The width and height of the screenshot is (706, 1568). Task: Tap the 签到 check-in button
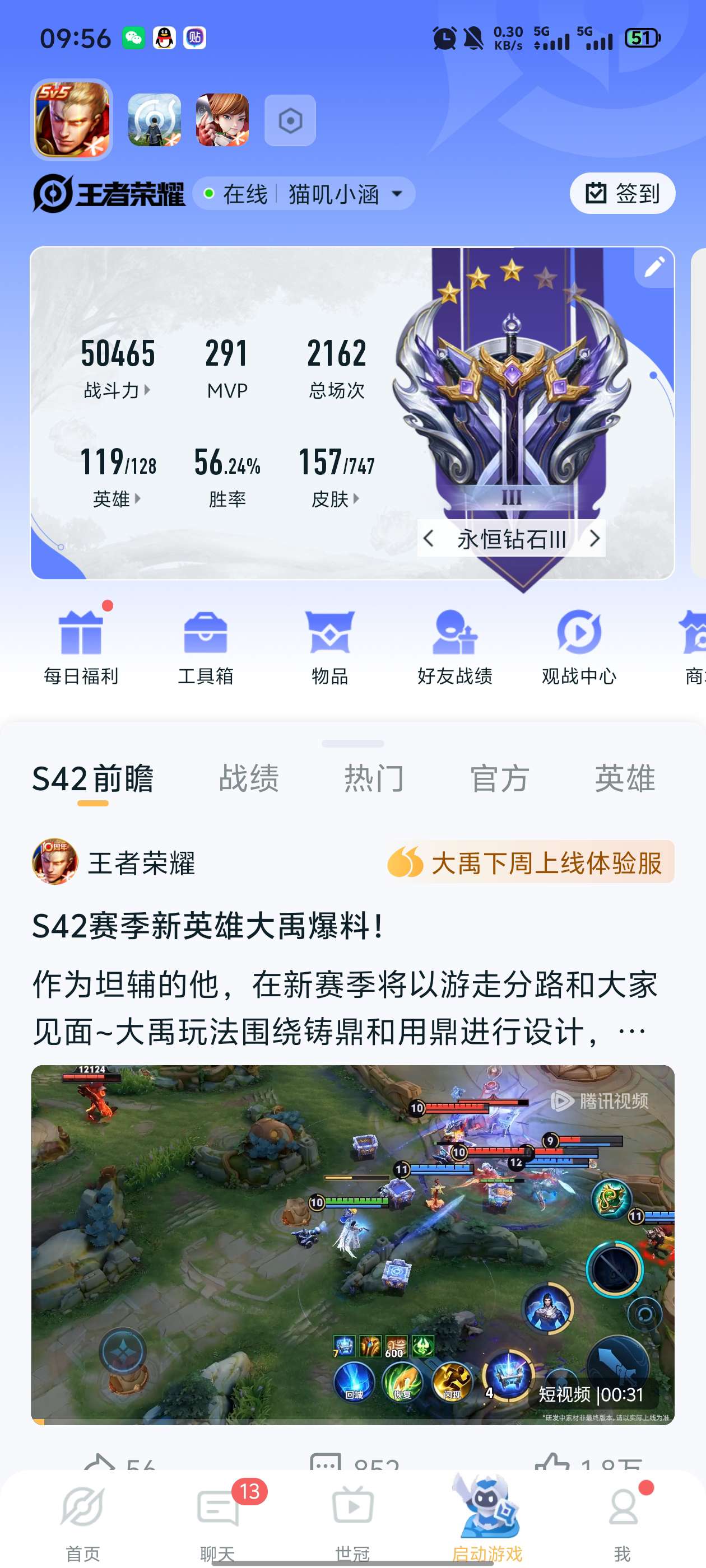click(x=622, y=194)
